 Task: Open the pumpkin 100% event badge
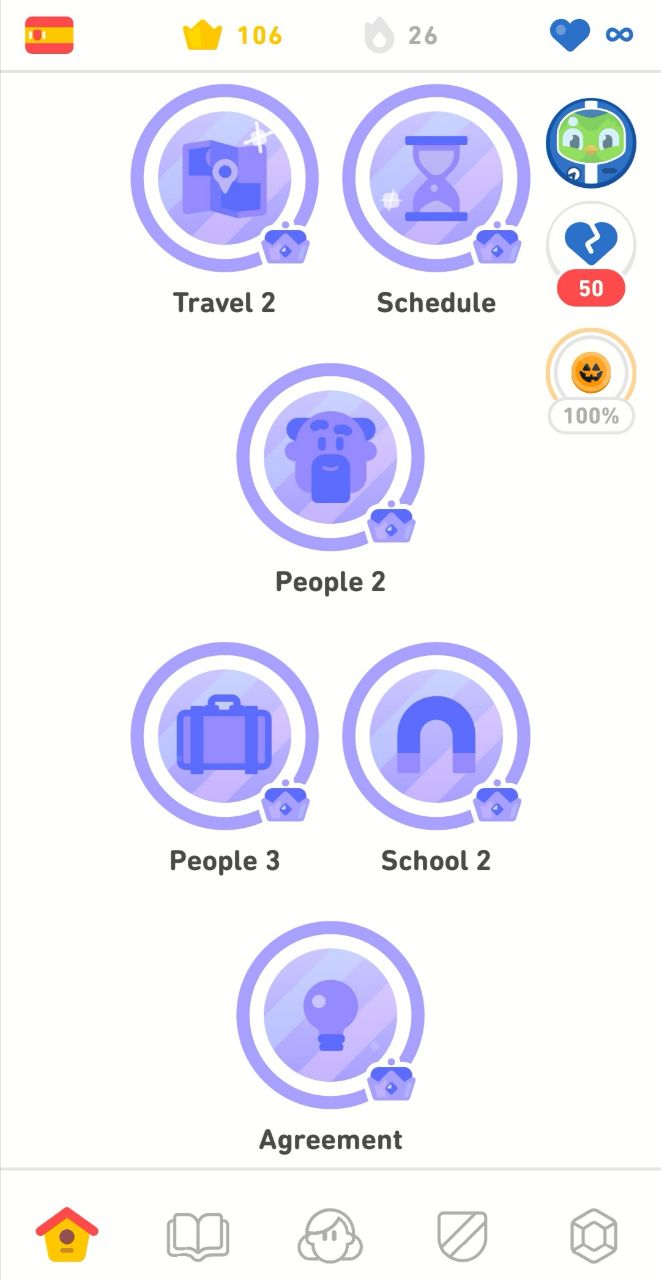591,375
